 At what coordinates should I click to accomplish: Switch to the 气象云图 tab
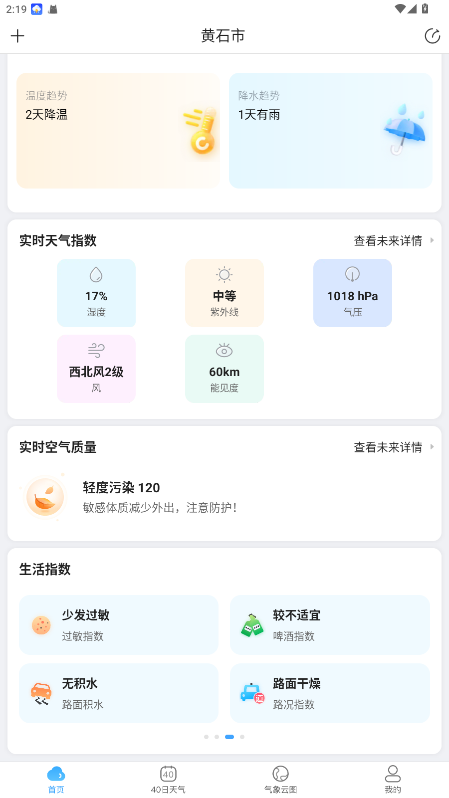point(280,780)
